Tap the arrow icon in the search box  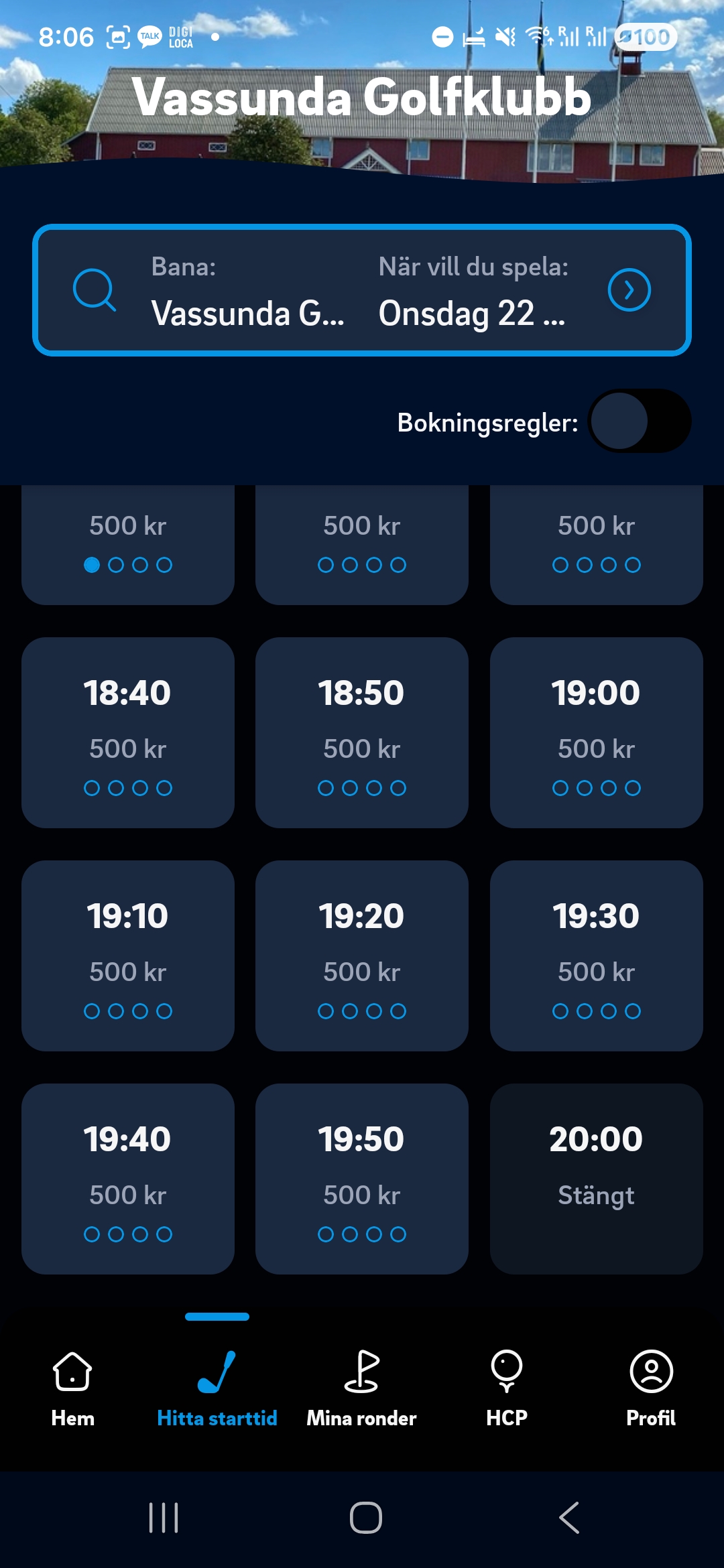point(629,290)
